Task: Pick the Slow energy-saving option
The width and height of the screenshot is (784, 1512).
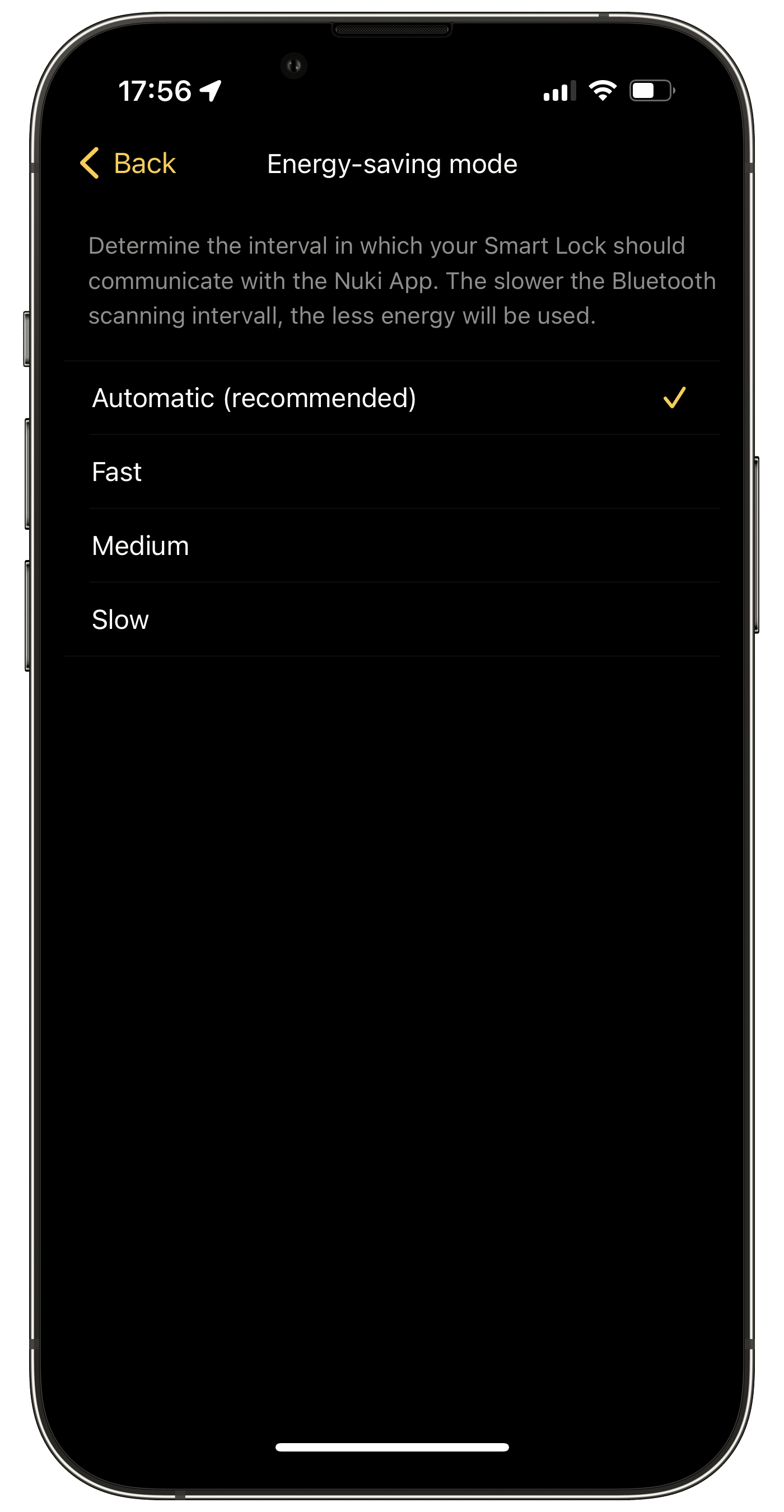Action: [x=392, y=620]
